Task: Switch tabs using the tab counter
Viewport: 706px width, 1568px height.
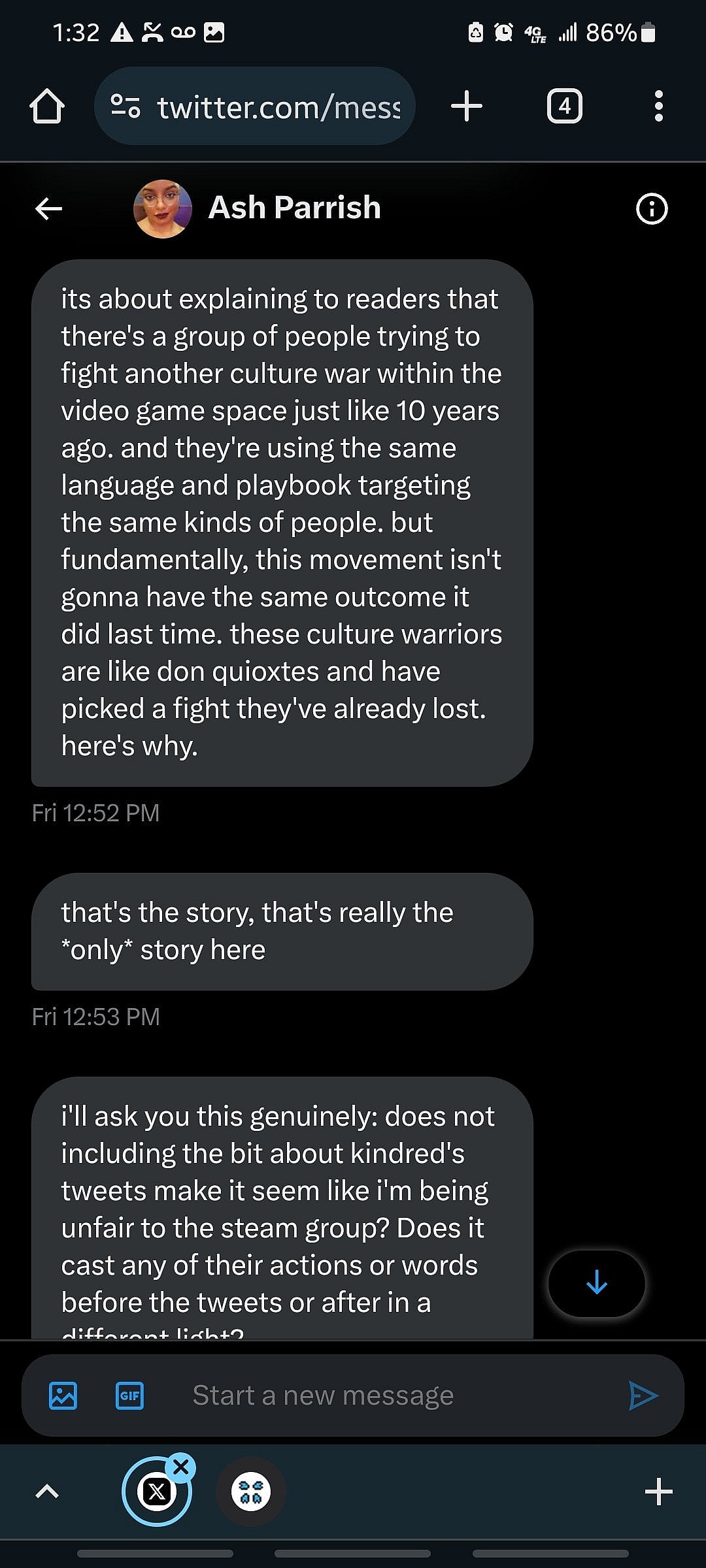Action: (565, 106)
